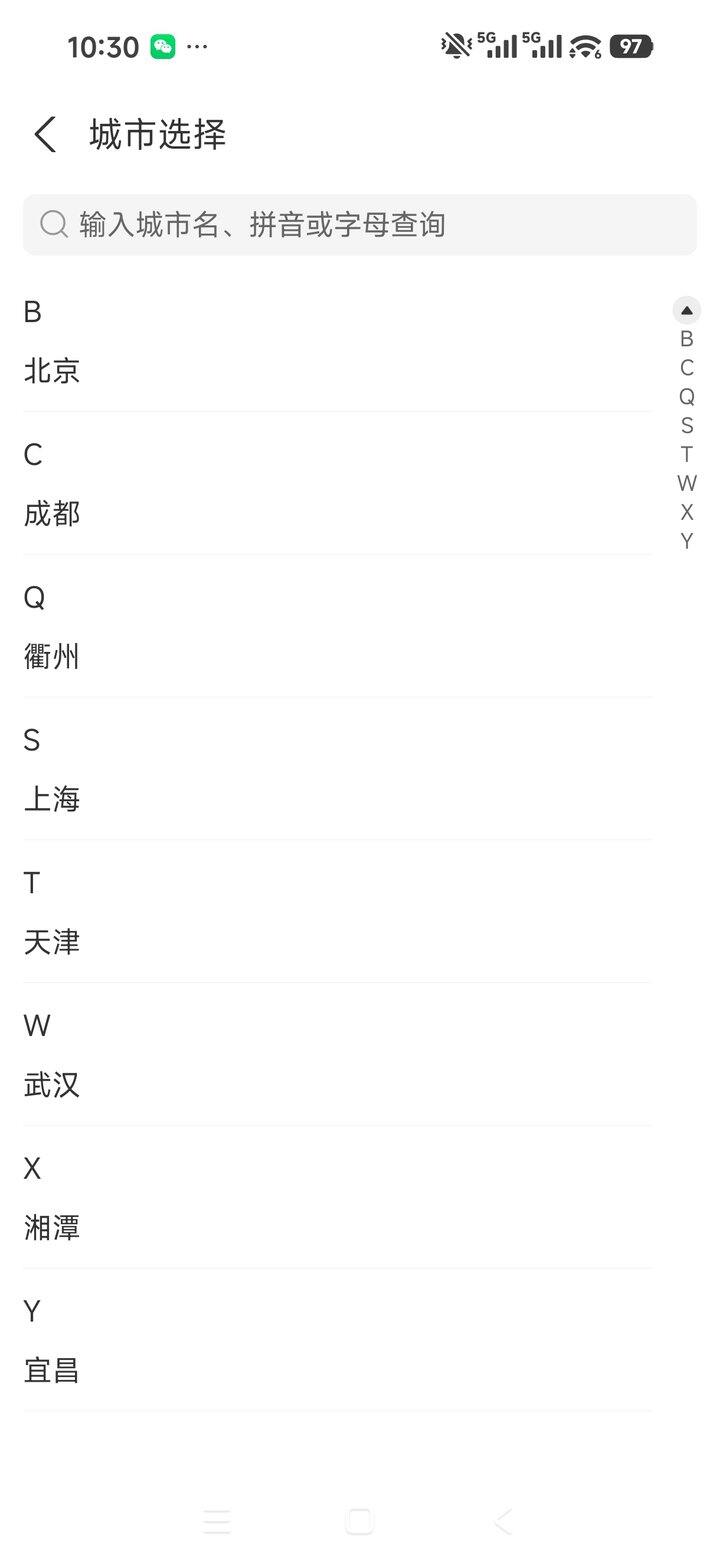Select 成都 from the city list
This screenshot has height=1567, width=720.
51,513
